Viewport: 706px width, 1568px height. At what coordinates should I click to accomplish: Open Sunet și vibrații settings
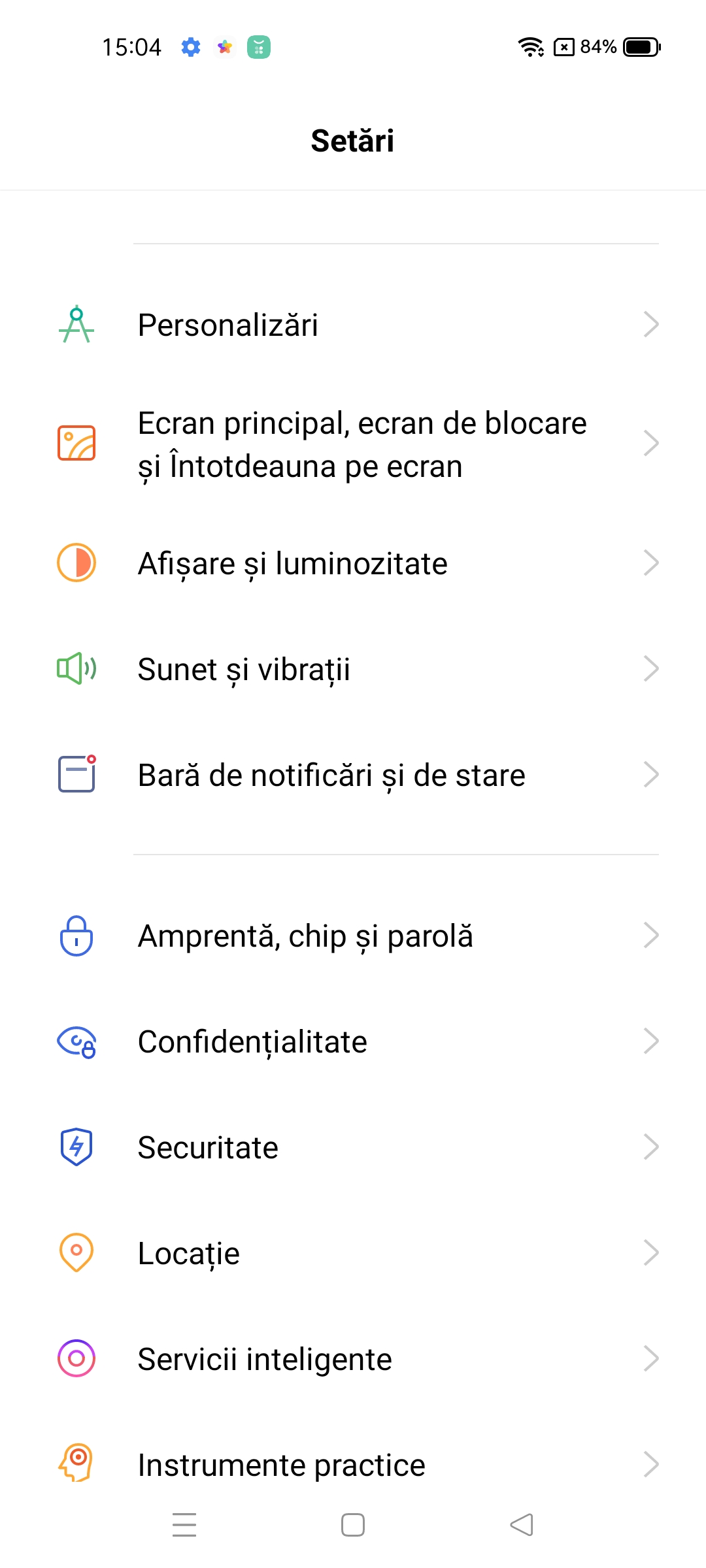pyautogui.click(x=353, y=669)
